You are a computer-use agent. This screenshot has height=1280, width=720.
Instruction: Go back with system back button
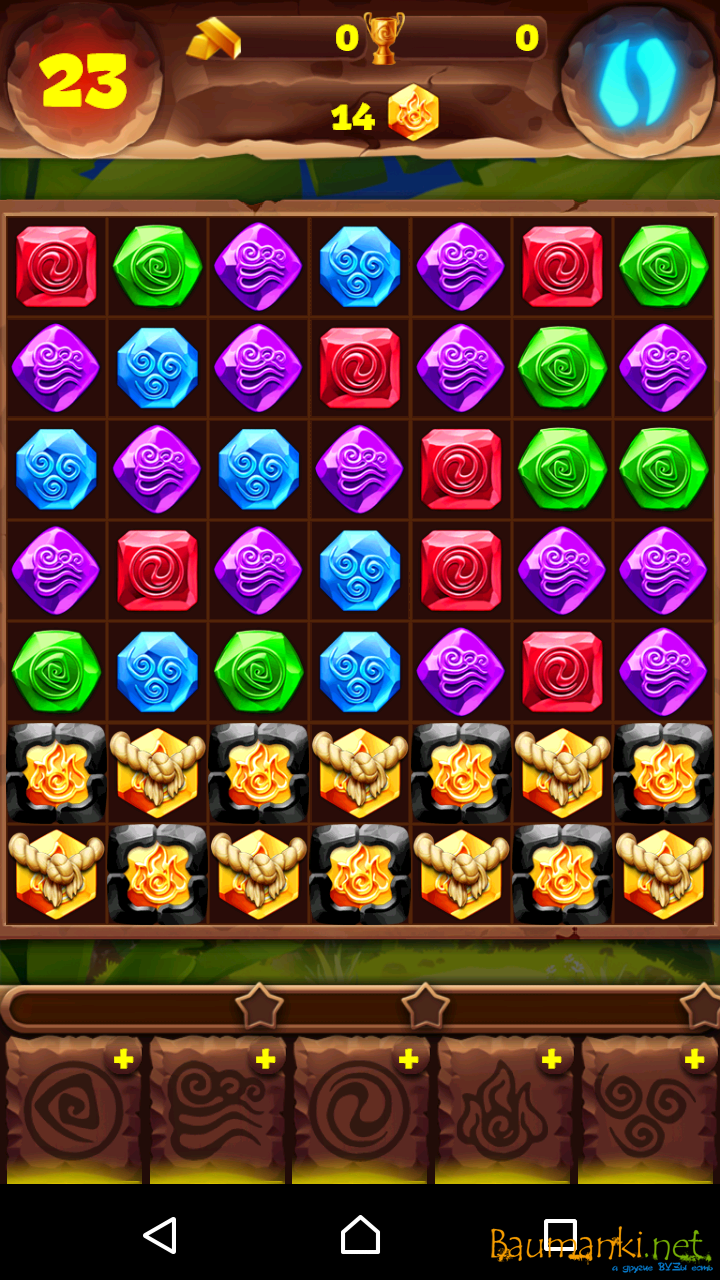click(160, 1235)
